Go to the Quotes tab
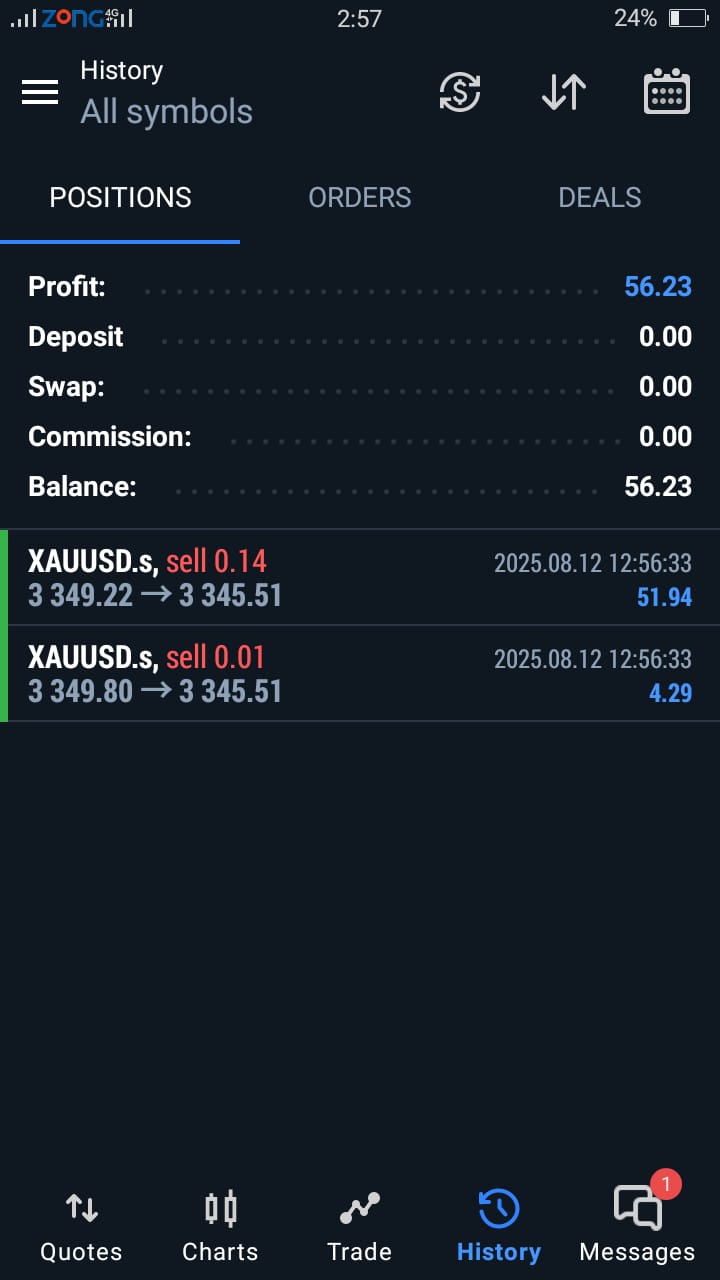 pyautogui.click(x=81, y=1226)
